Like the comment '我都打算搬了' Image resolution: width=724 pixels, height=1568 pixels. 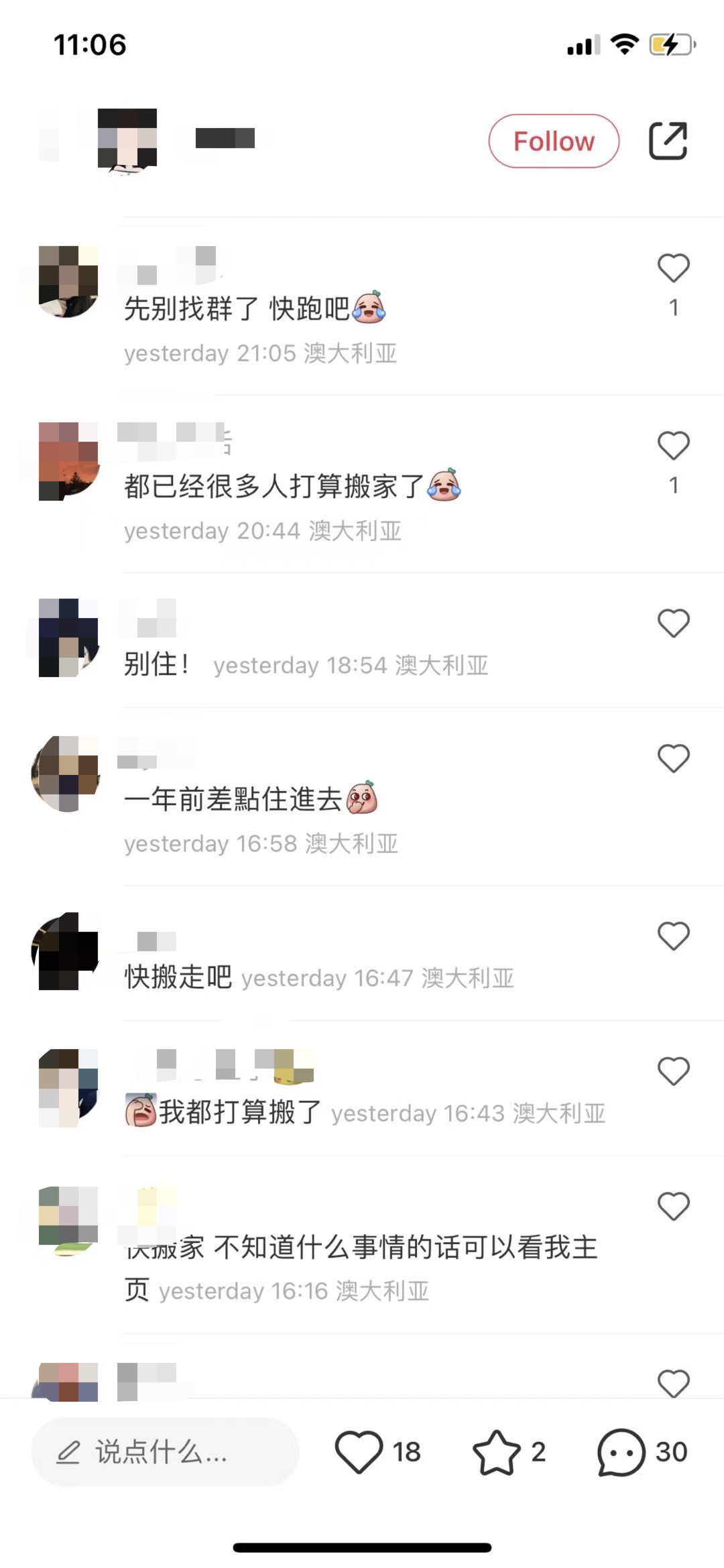[x=673, y=1071]
